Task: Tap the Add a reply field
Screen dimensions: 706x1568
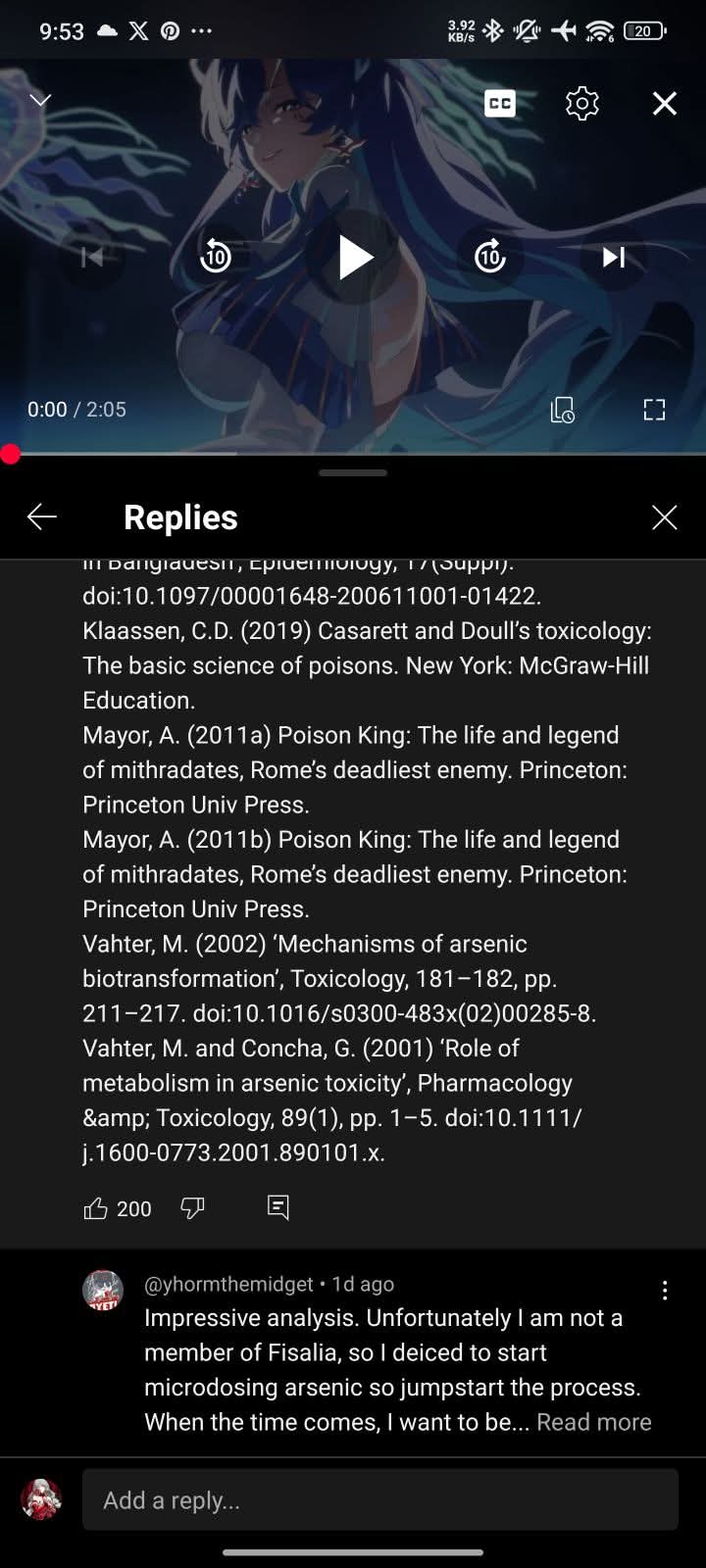Action: tap(379, 1499)
